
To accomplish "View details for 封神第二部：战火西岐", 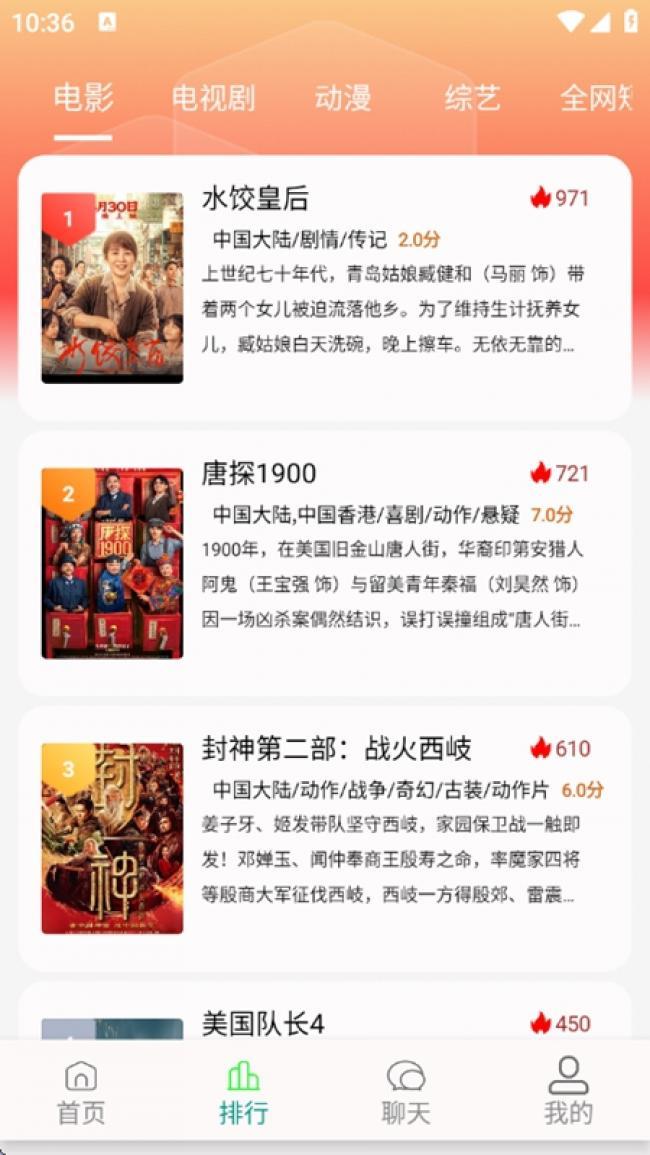I will pyautogui.click(x=325, y=839).
